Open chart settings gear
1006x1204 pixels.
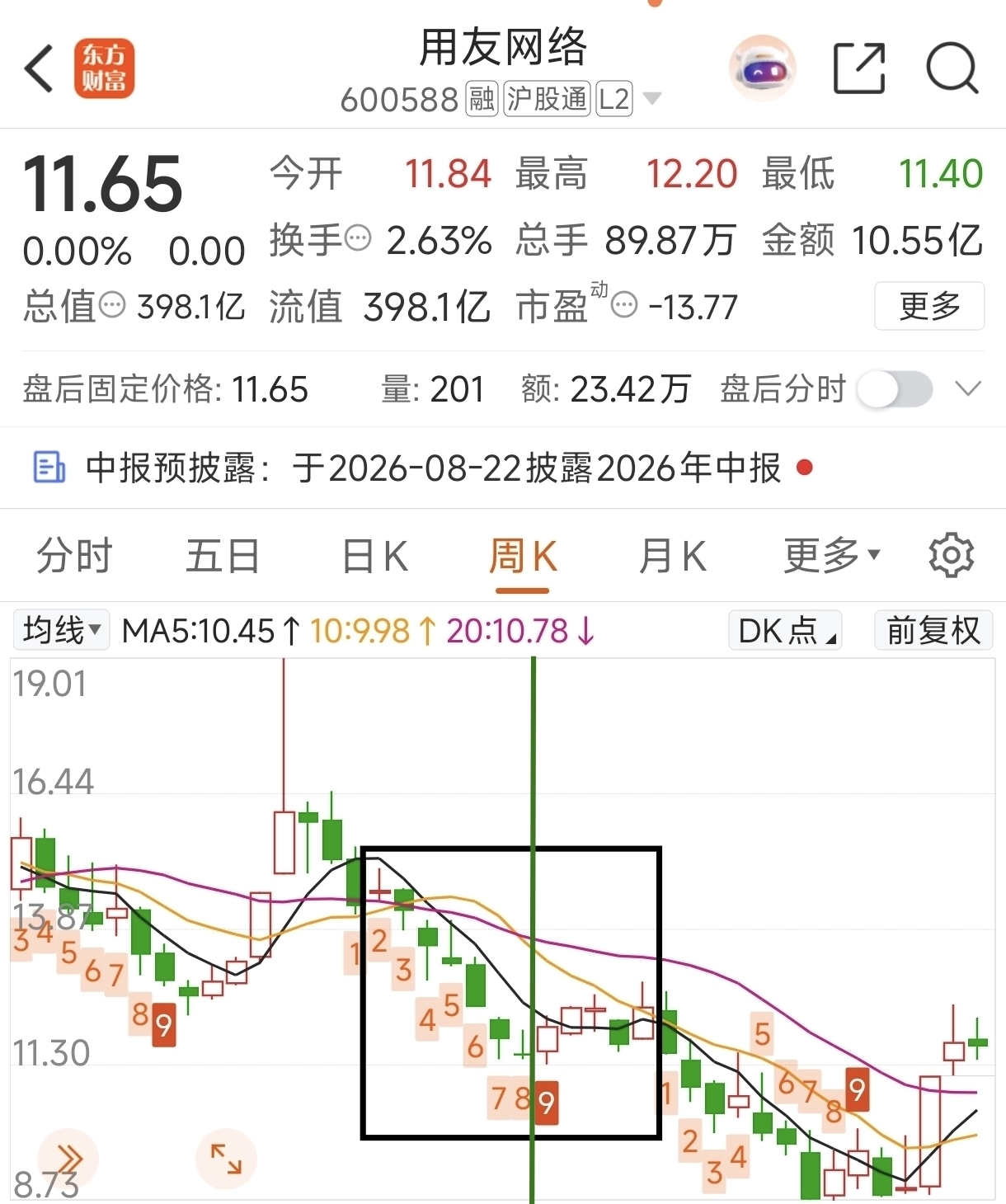pos(952,556)
